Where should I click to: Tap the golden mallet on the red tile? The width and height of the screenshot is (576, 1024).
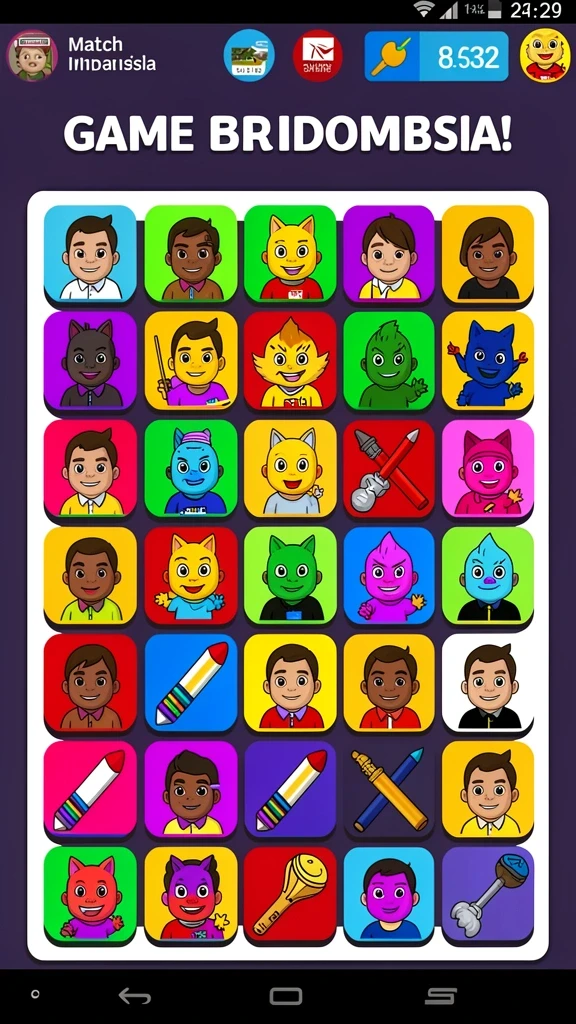290,896
